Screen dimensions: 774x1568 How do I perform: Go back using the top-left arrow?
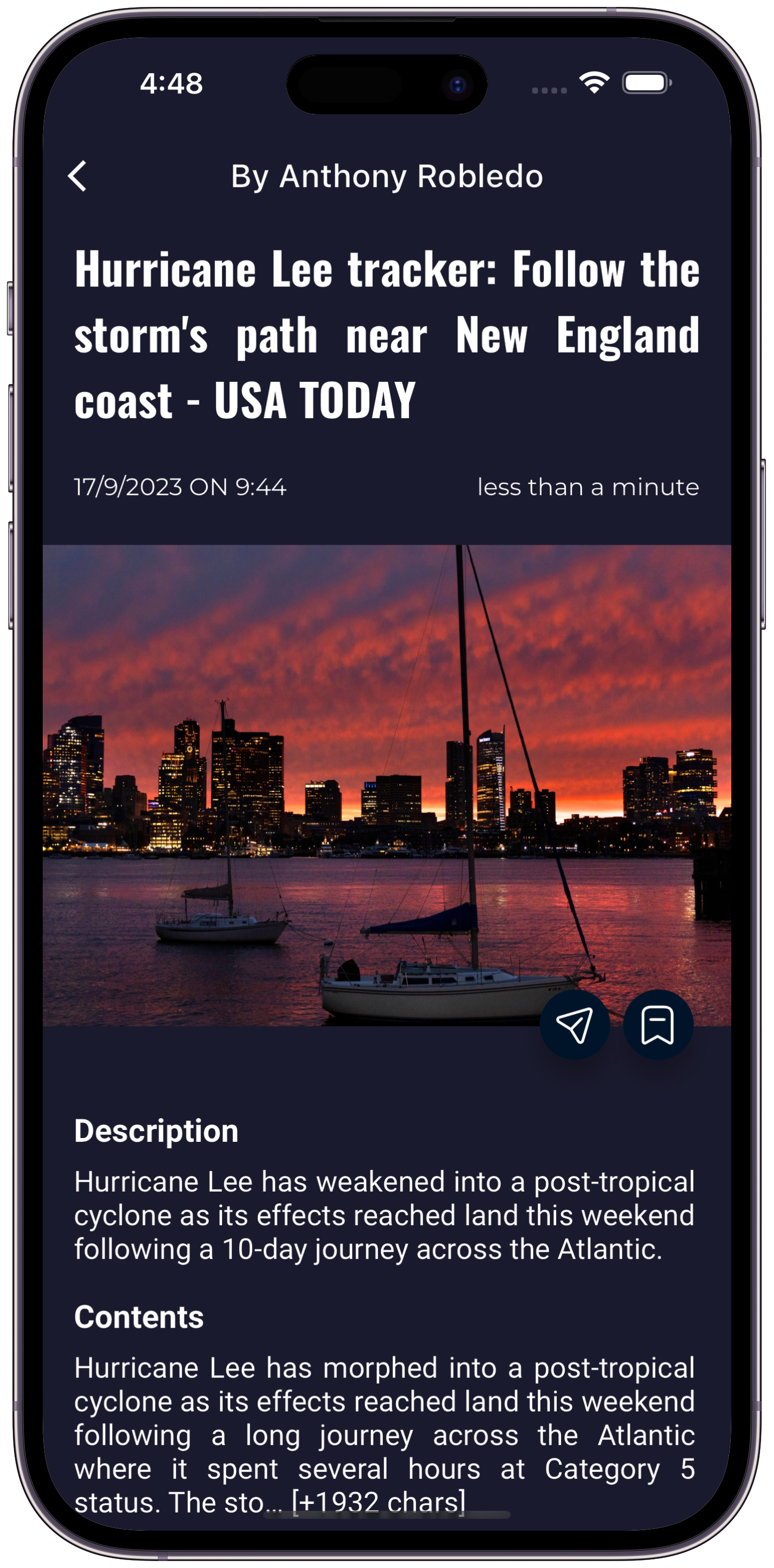tap(78, 177)
